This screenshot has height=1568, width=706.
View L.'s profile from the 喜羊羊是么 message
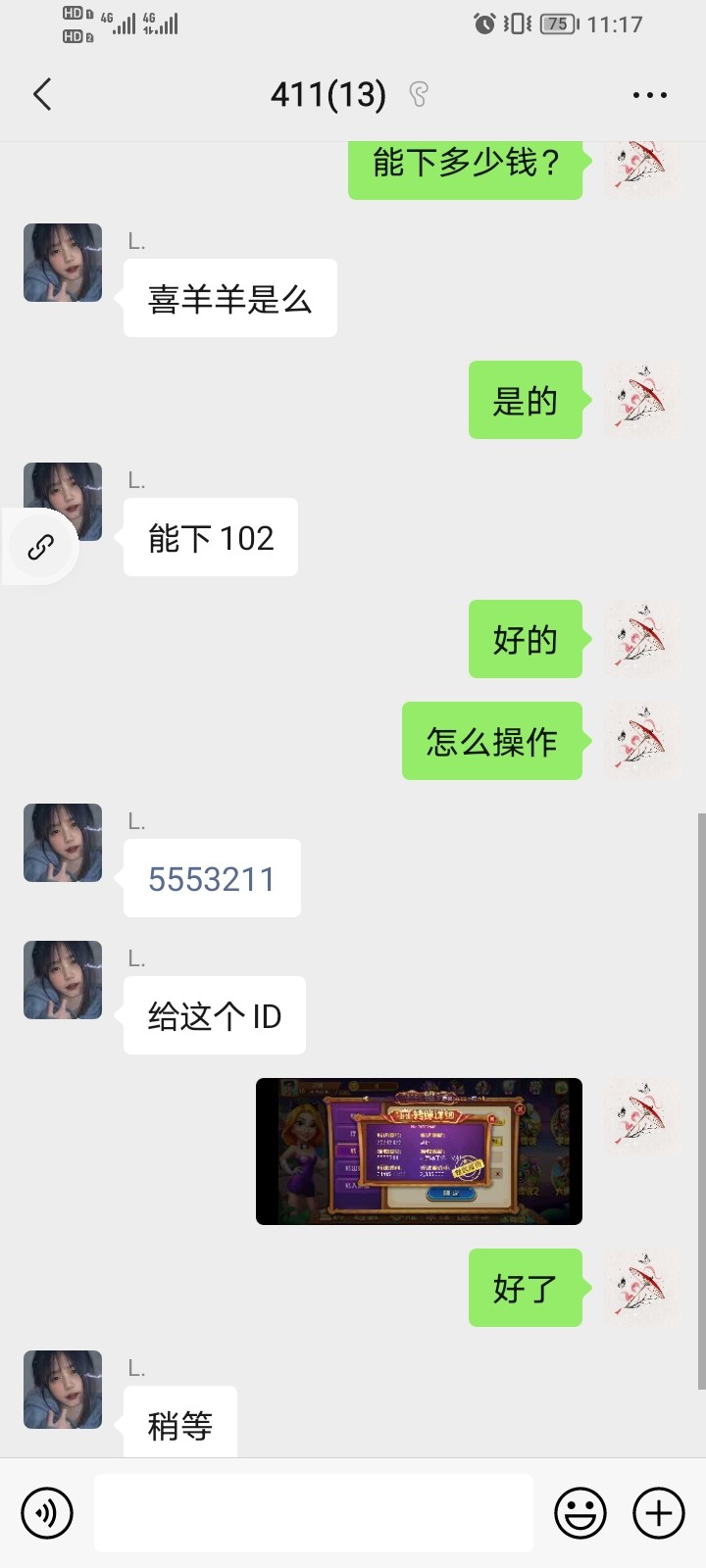(x=63, y=263)
